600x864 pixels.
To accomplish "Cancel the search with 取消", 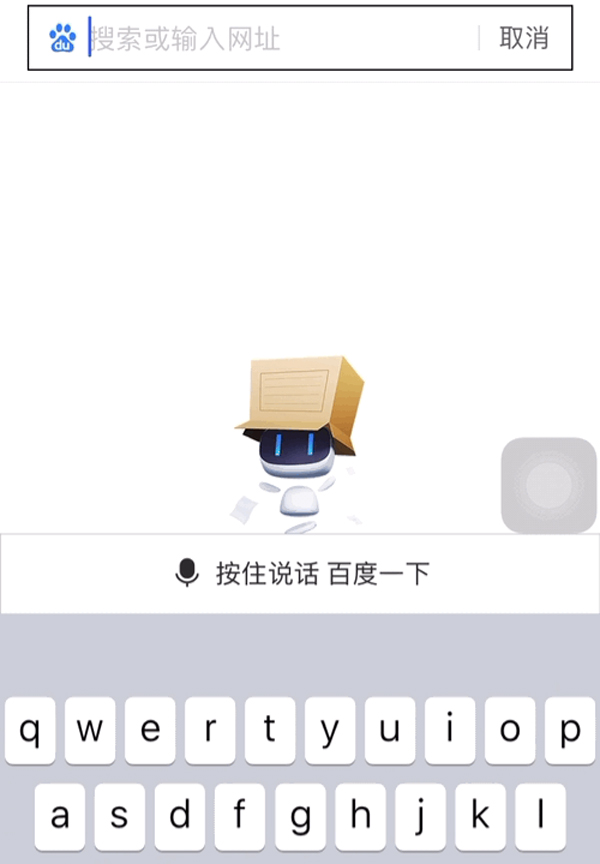I will [x=524, y=39].
